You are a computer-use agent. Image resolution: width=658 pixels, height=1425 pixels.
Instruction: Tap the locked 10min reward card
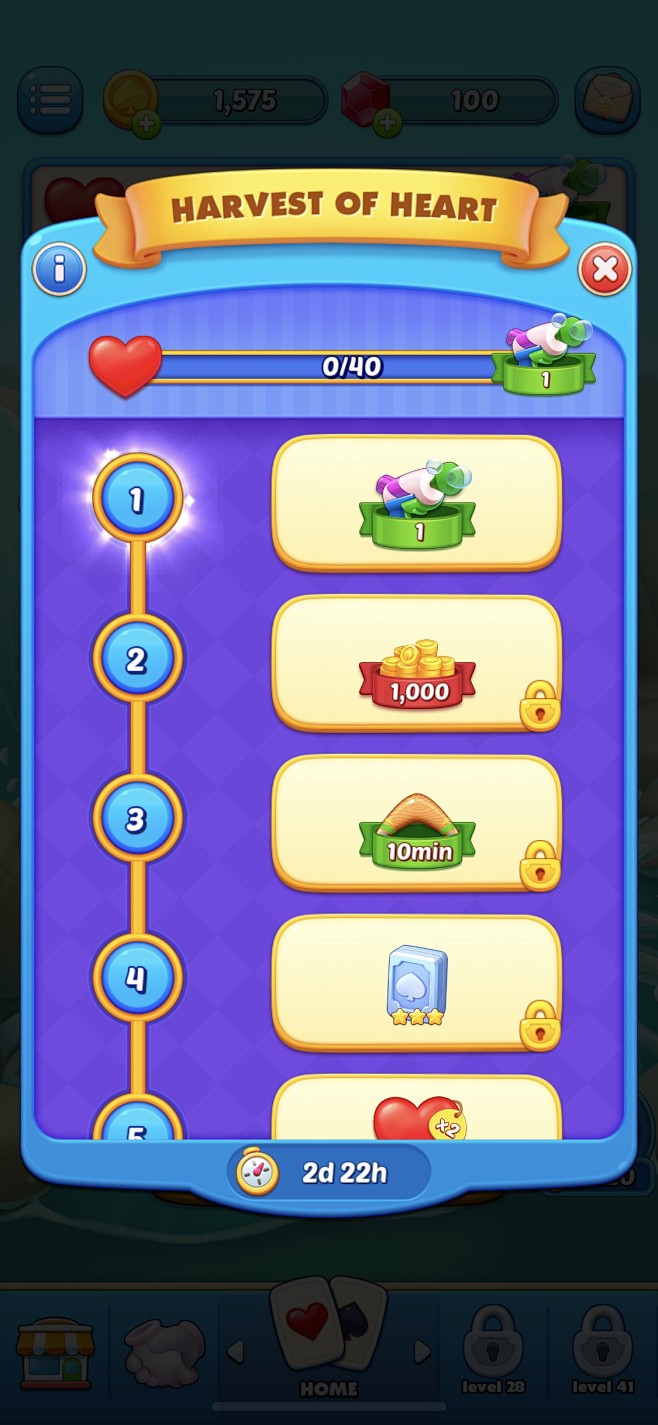tap(417, 823)
